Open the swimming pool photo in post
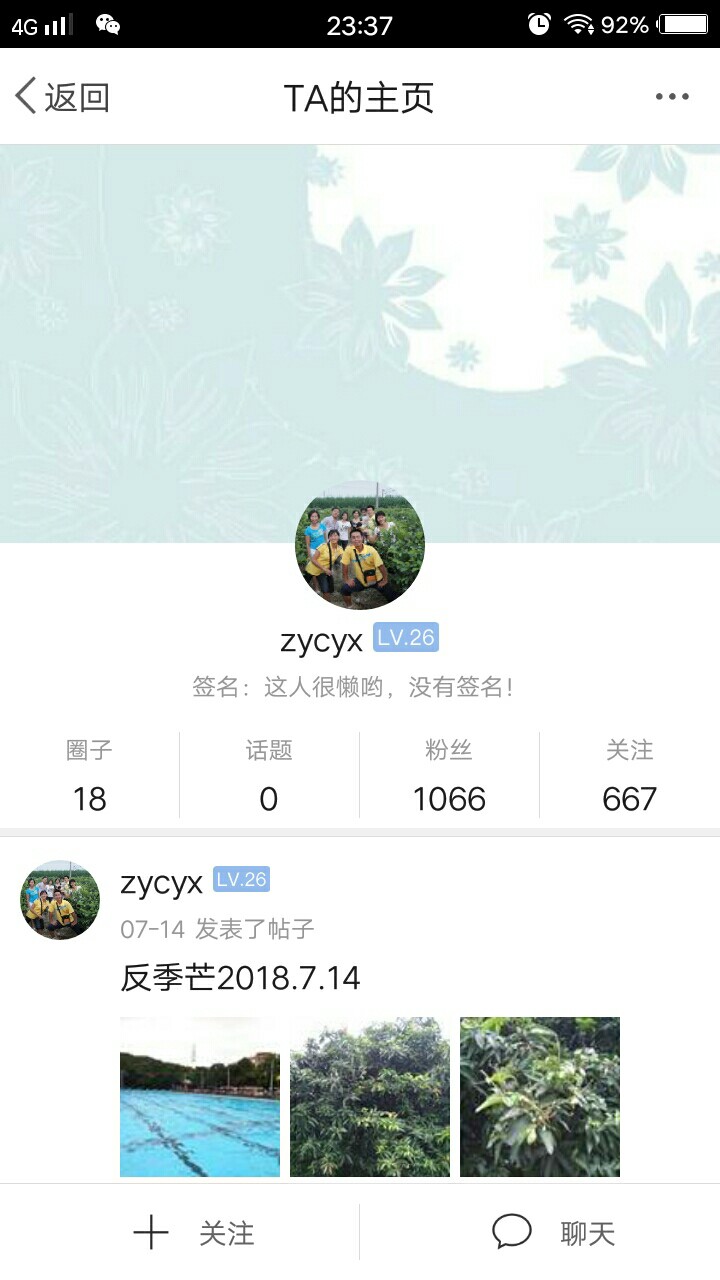The image size is (720, 1280). pyautogui.click(x=200, y=1097)
